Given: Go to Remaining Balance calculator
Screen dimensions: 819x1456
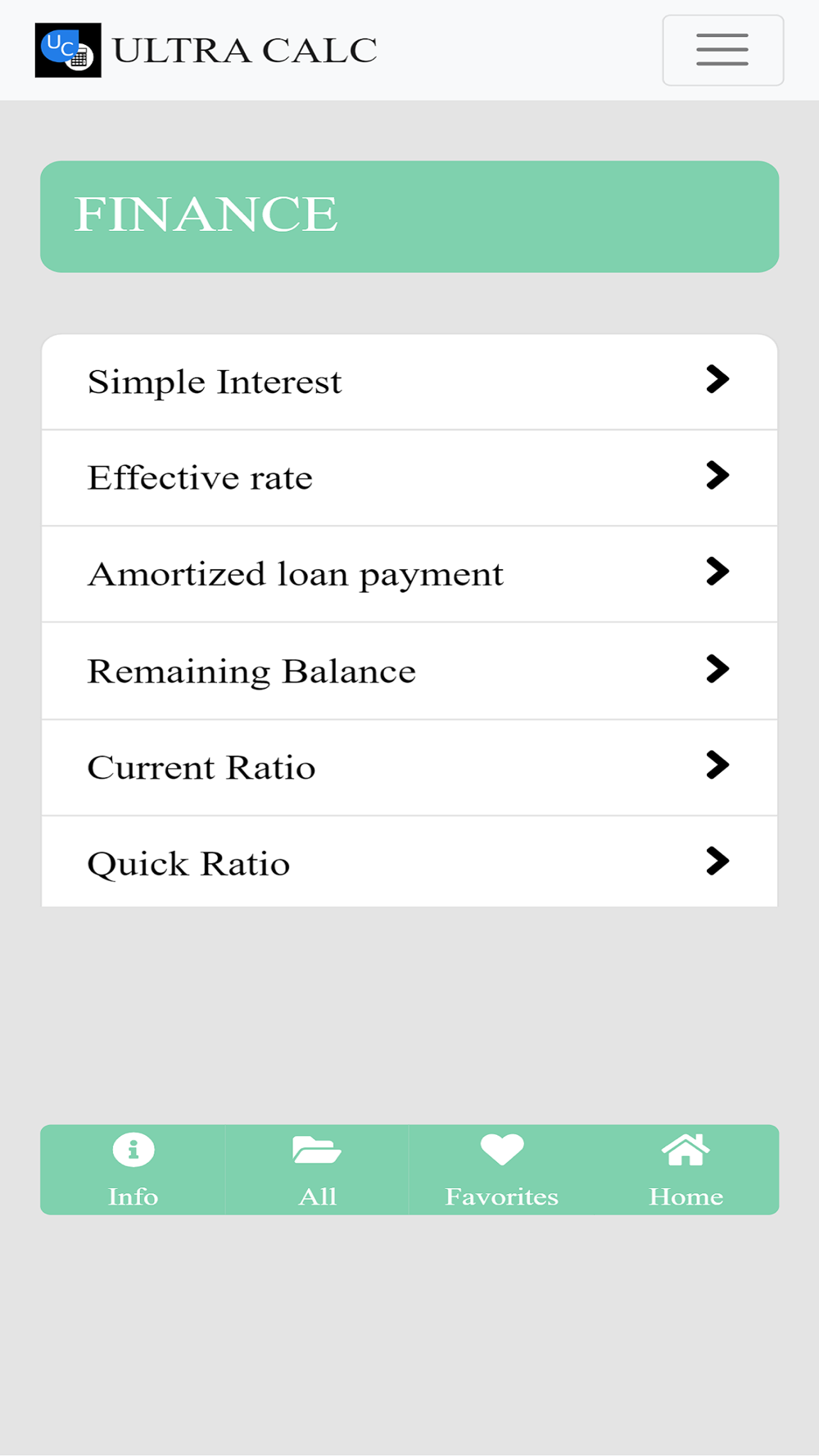Looking at the screenshot, I should click(x=409, y=671).
